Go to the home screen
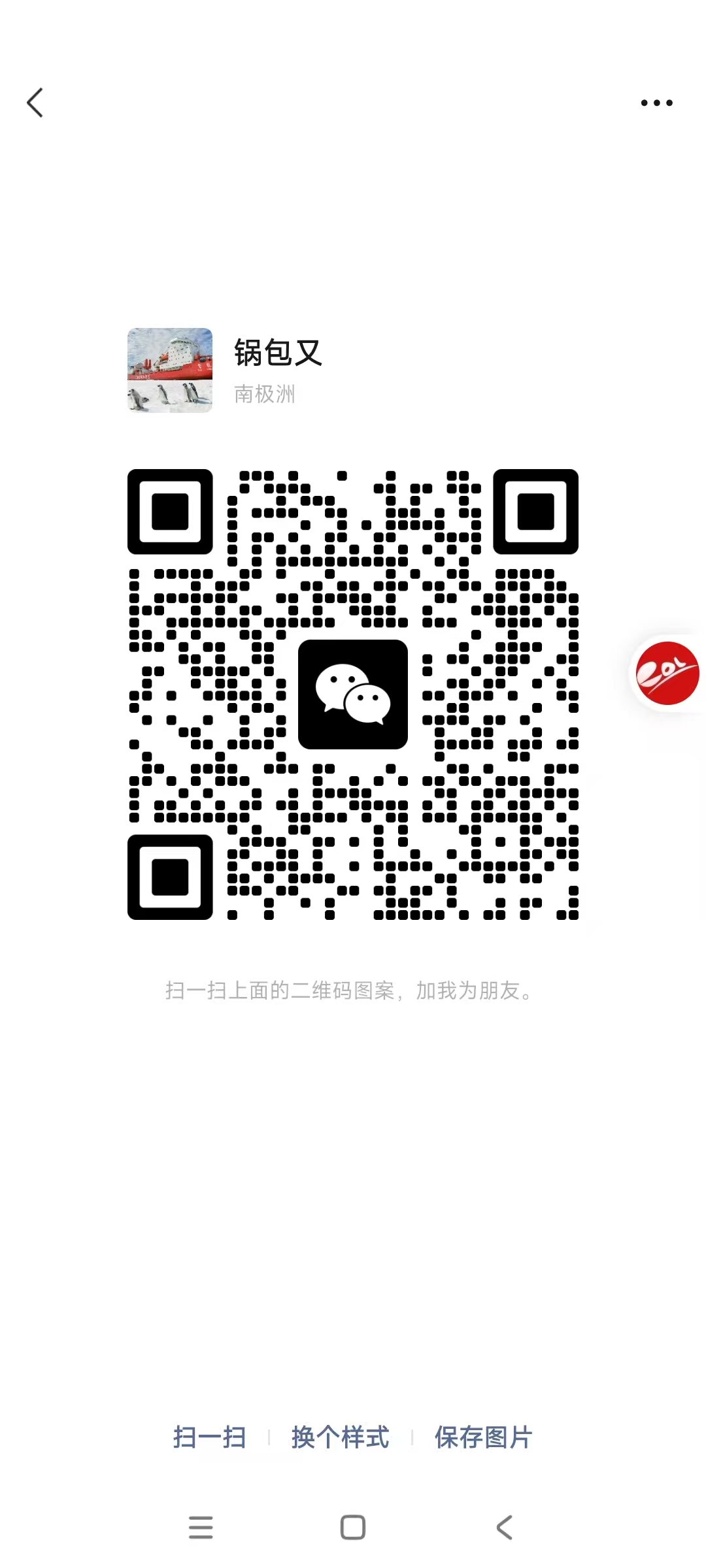The height and width of the screenshot is (1568, 706). click(353, 1527)
